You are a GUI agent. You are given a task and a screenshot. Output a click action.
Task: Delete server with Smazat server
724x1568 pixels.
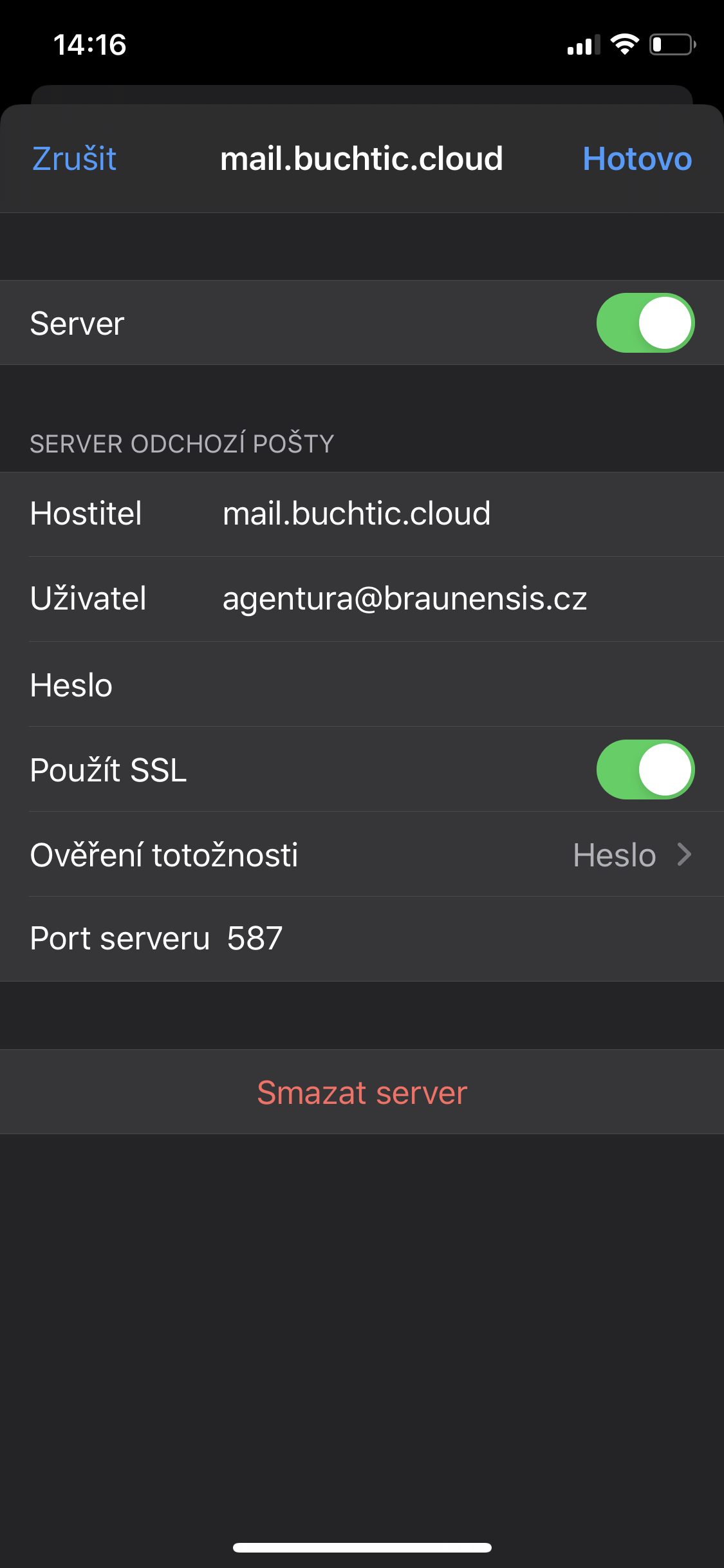pyautogui.click(x=362, y=1092)
